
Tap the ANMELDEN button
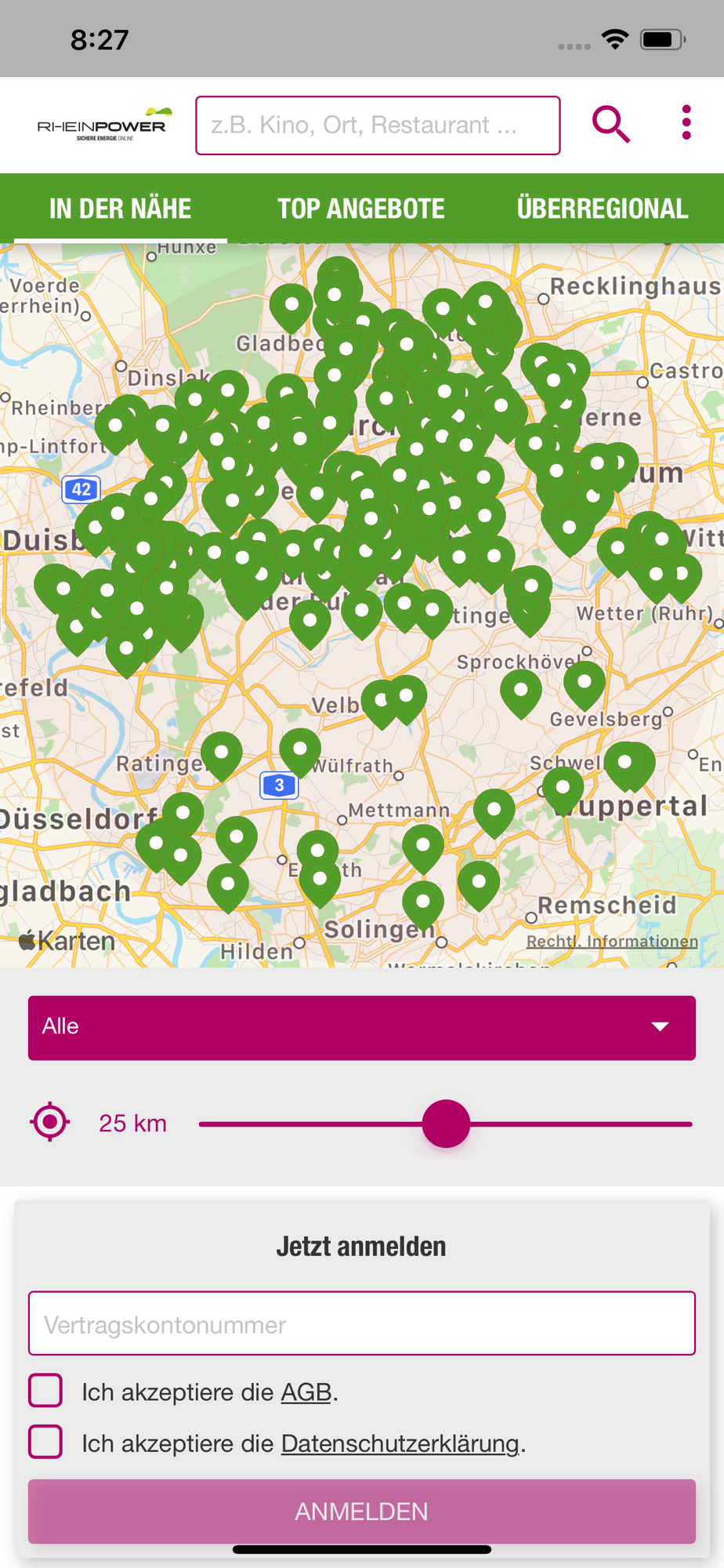coord(362,1511)
